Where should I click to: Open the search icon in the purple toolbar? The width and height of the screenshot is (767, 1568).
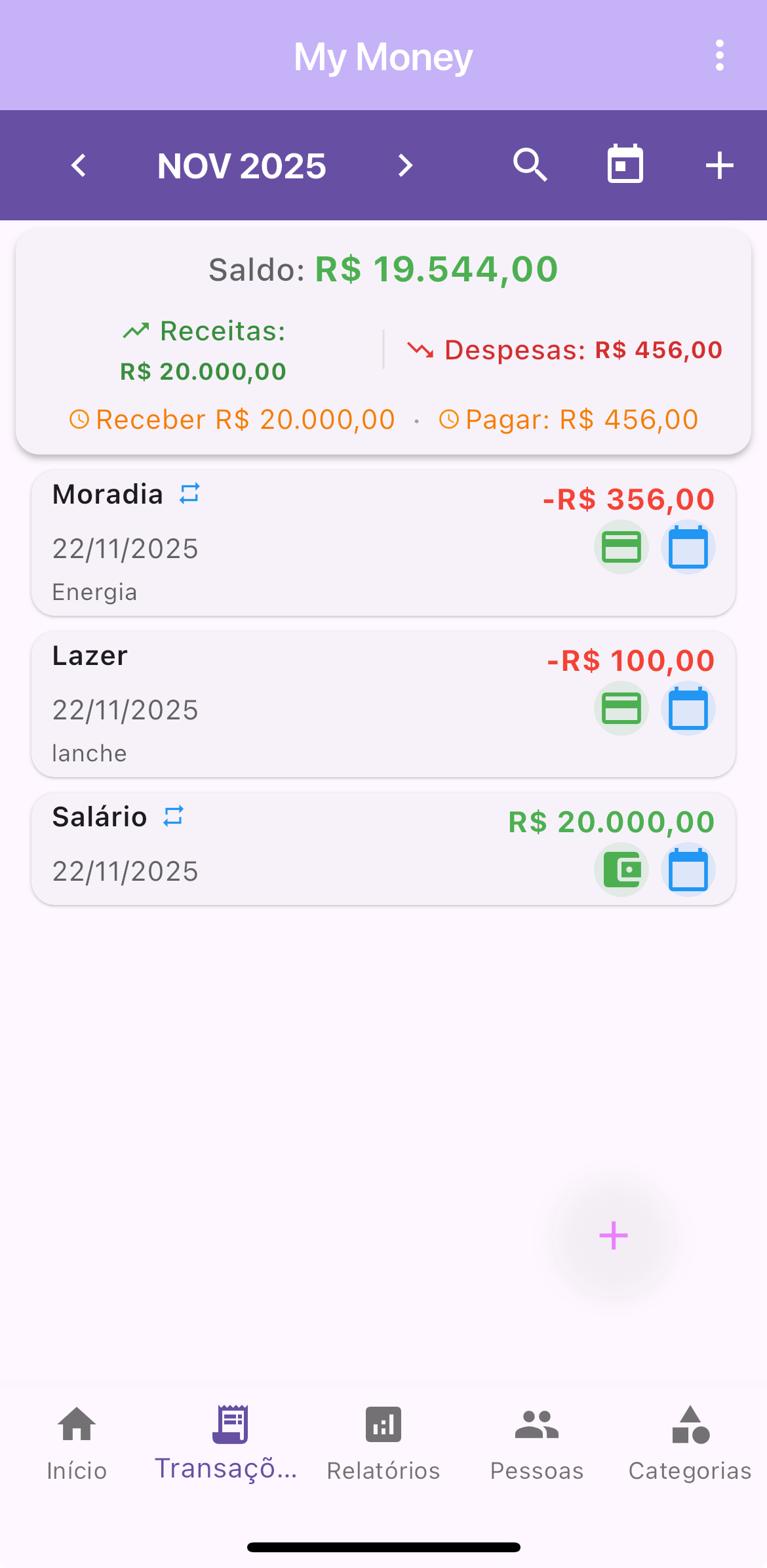pyautogui.click(x=530, y=165)
